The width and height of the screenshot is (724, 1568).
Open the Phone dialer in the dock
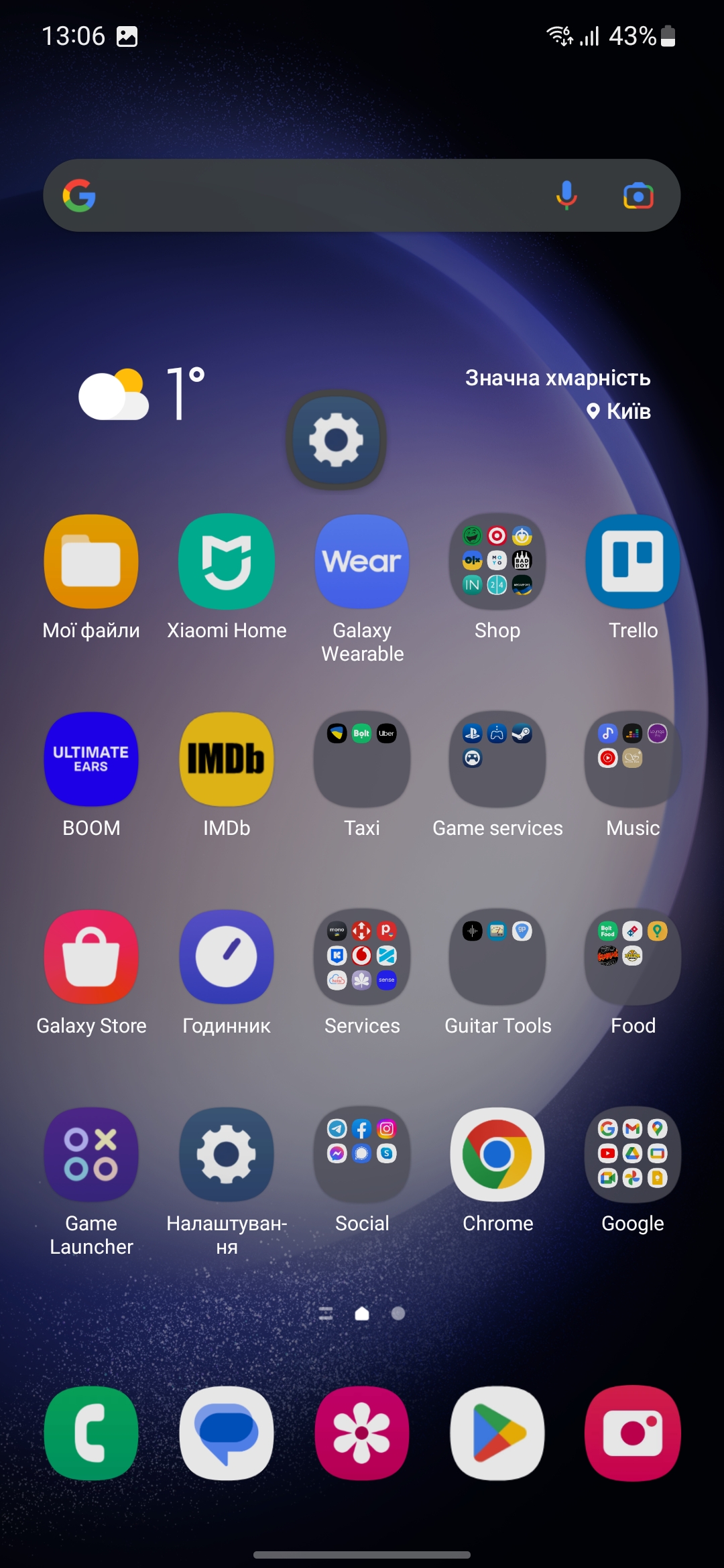[x=91, y=1433]
